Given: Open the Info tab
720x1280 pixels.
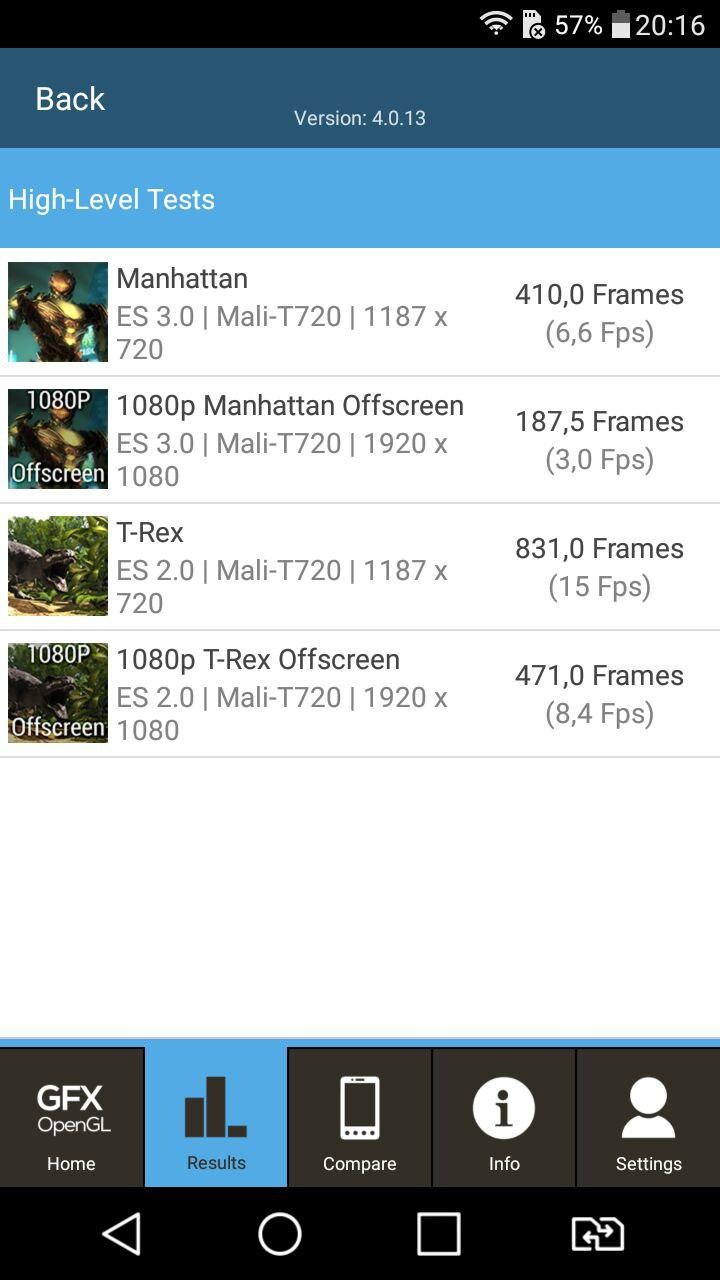Looking at the screenshot, I should 504,1118.
